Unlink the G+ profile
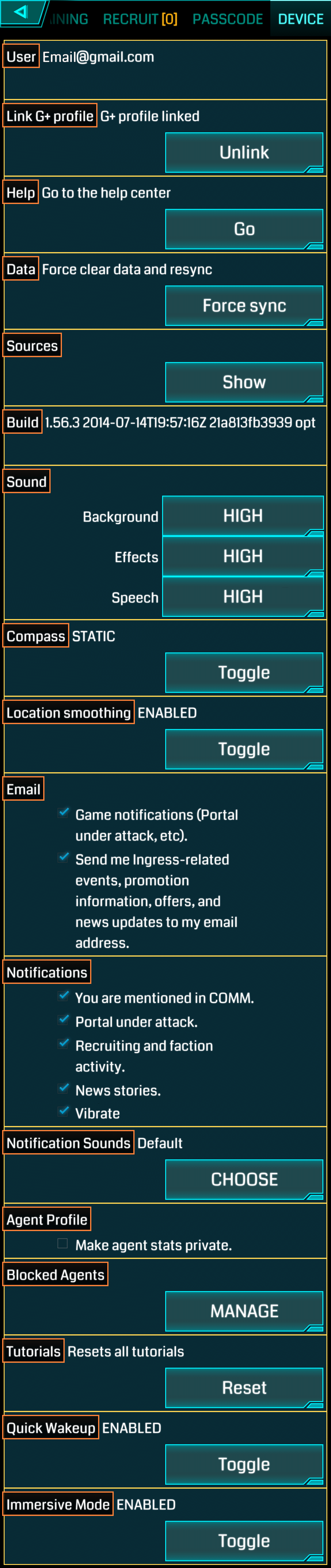 244,152
